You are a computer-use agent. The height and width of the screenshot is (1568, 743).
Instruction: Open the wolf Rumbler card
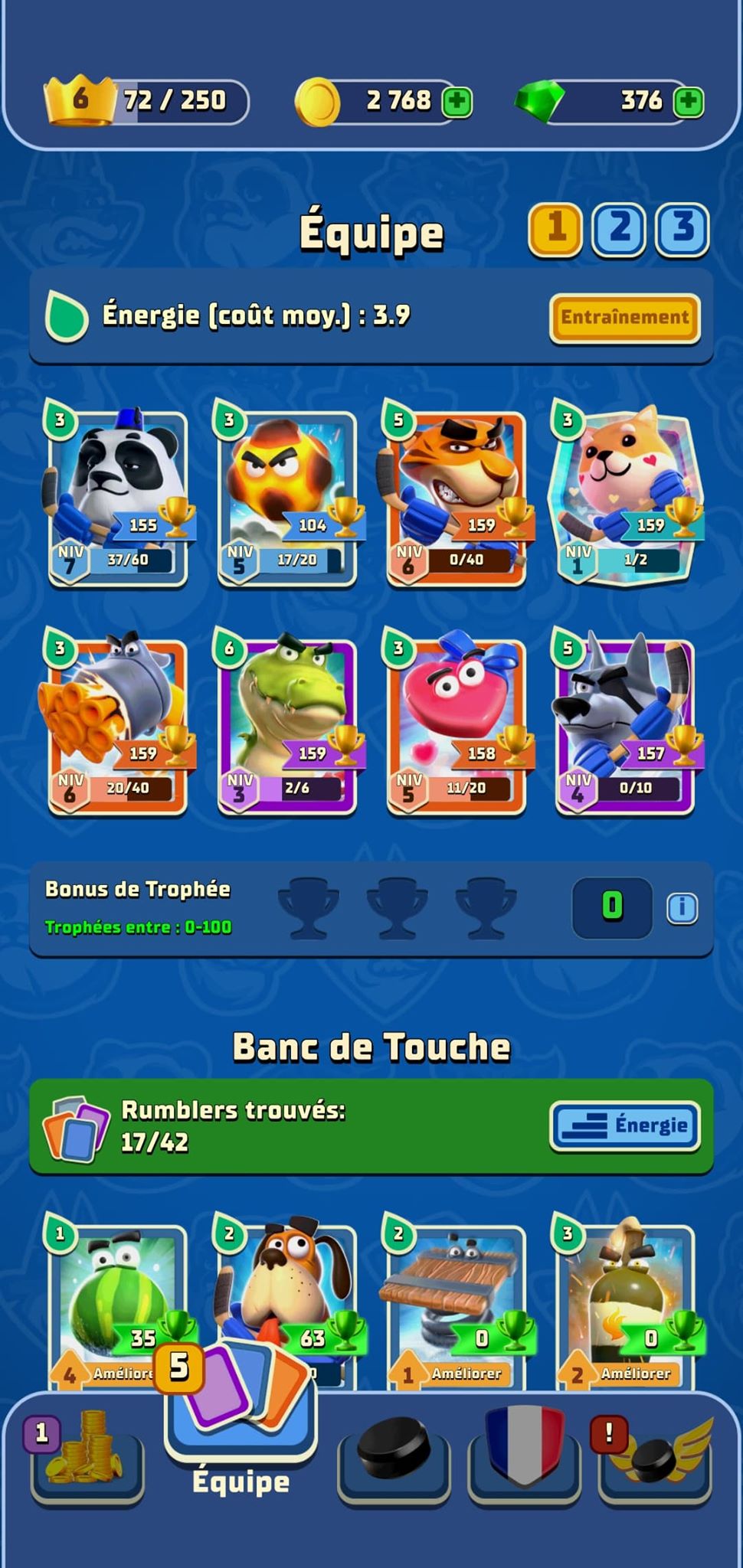pos(625,724)
